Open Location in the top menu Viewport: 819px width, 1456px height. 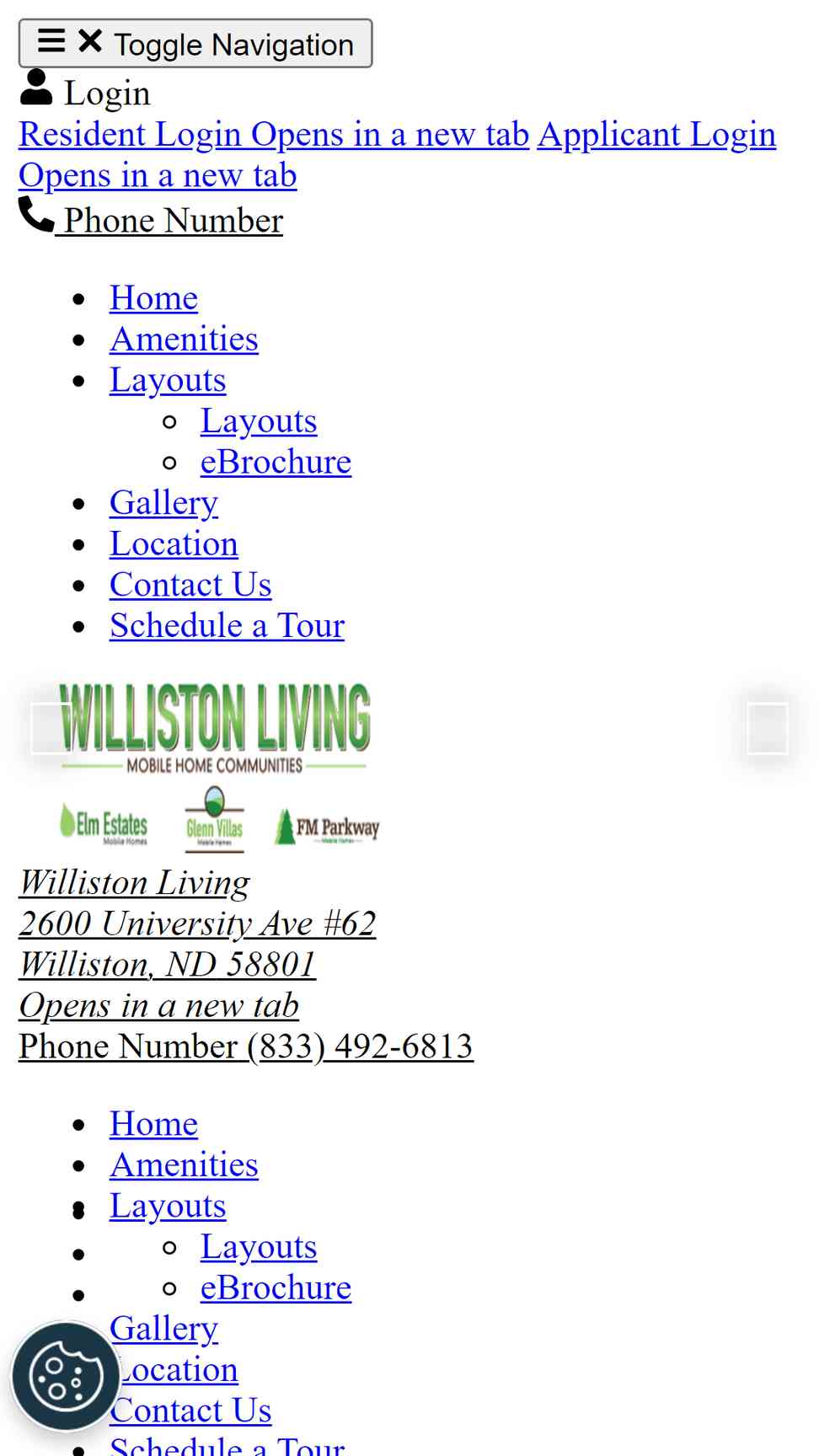174,544
